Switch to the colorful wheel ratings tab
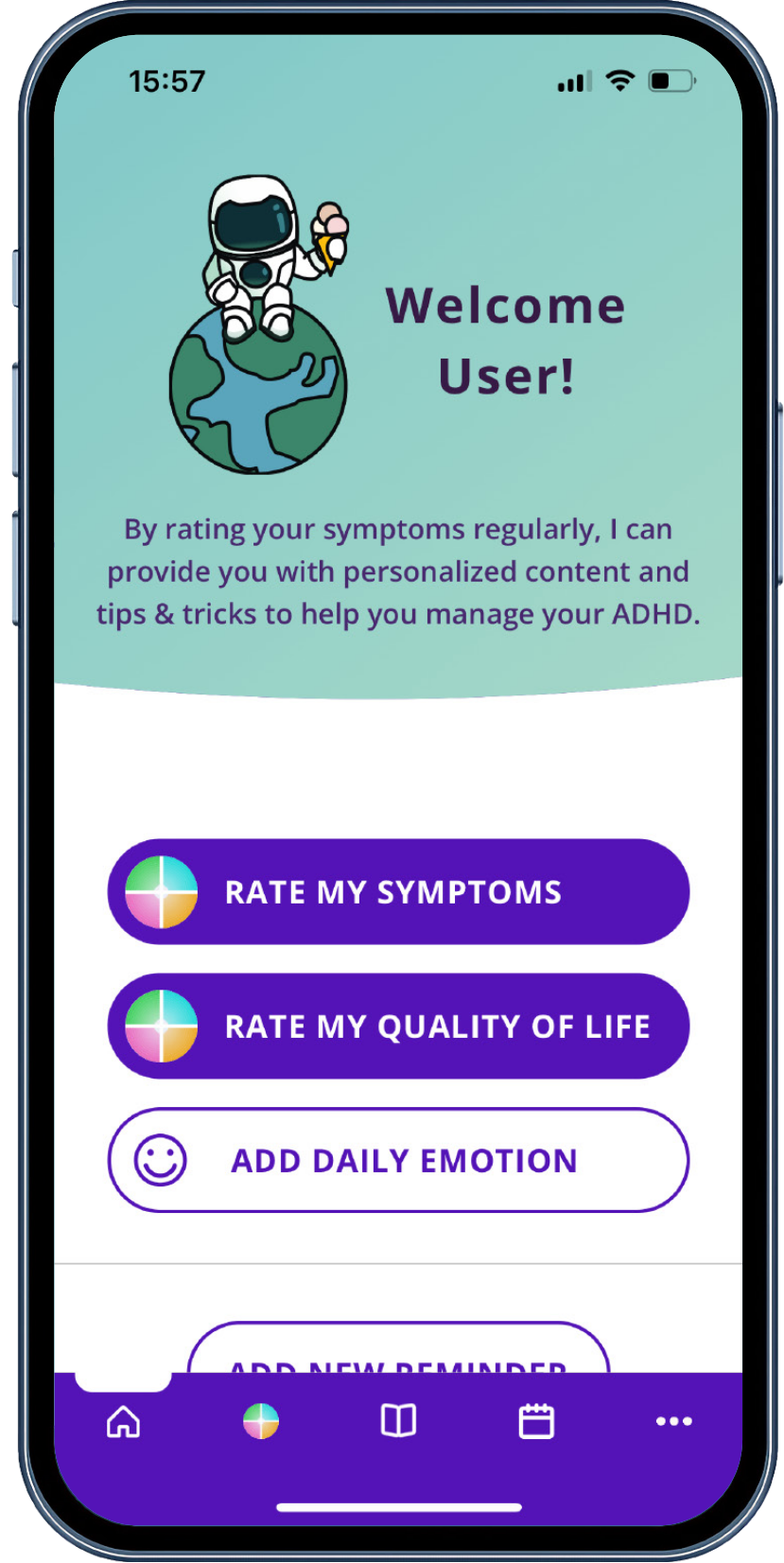This screenshot has width=784, height=1563. (261, 1421)
